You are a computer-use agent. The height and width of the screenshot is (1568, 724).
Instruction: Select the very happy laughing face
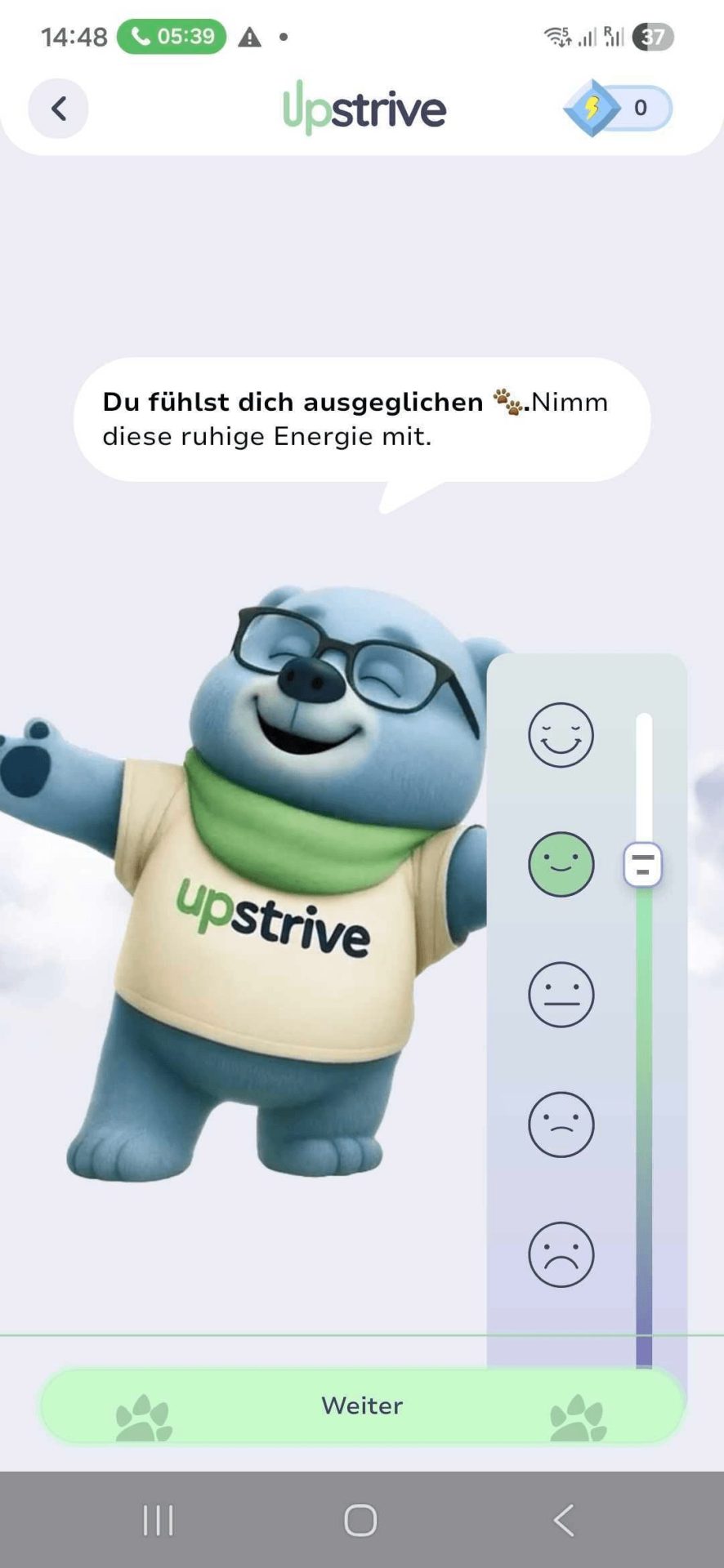[x=561, y=735]
